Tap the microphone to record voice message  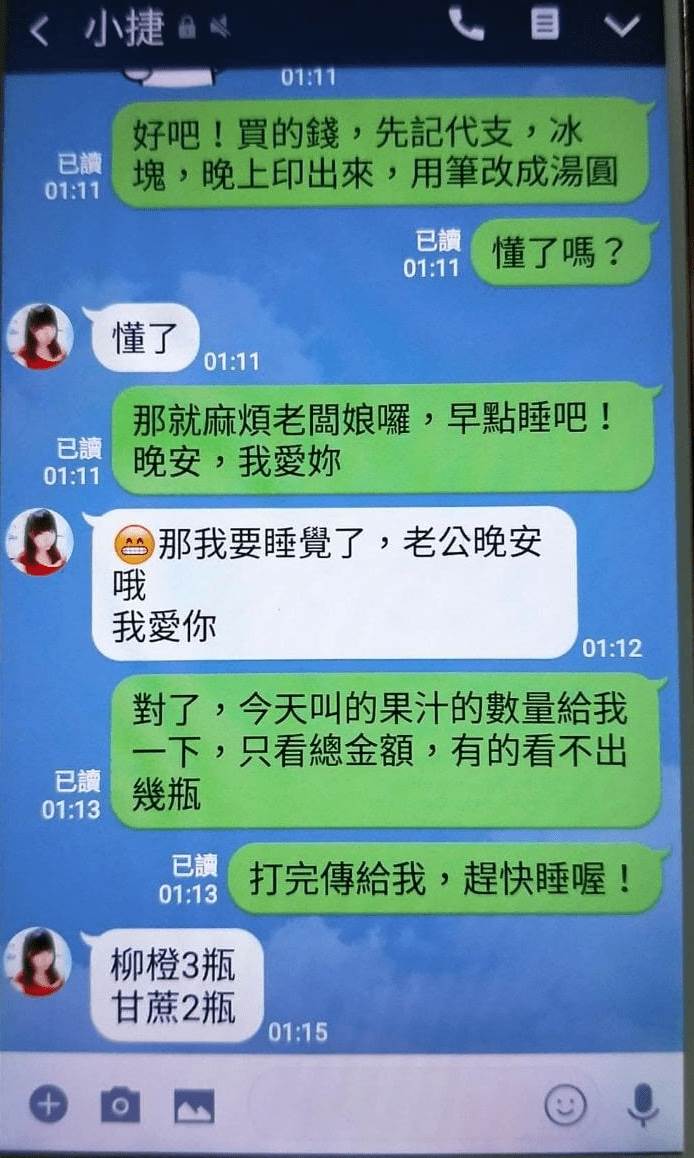coord(642,1104)
